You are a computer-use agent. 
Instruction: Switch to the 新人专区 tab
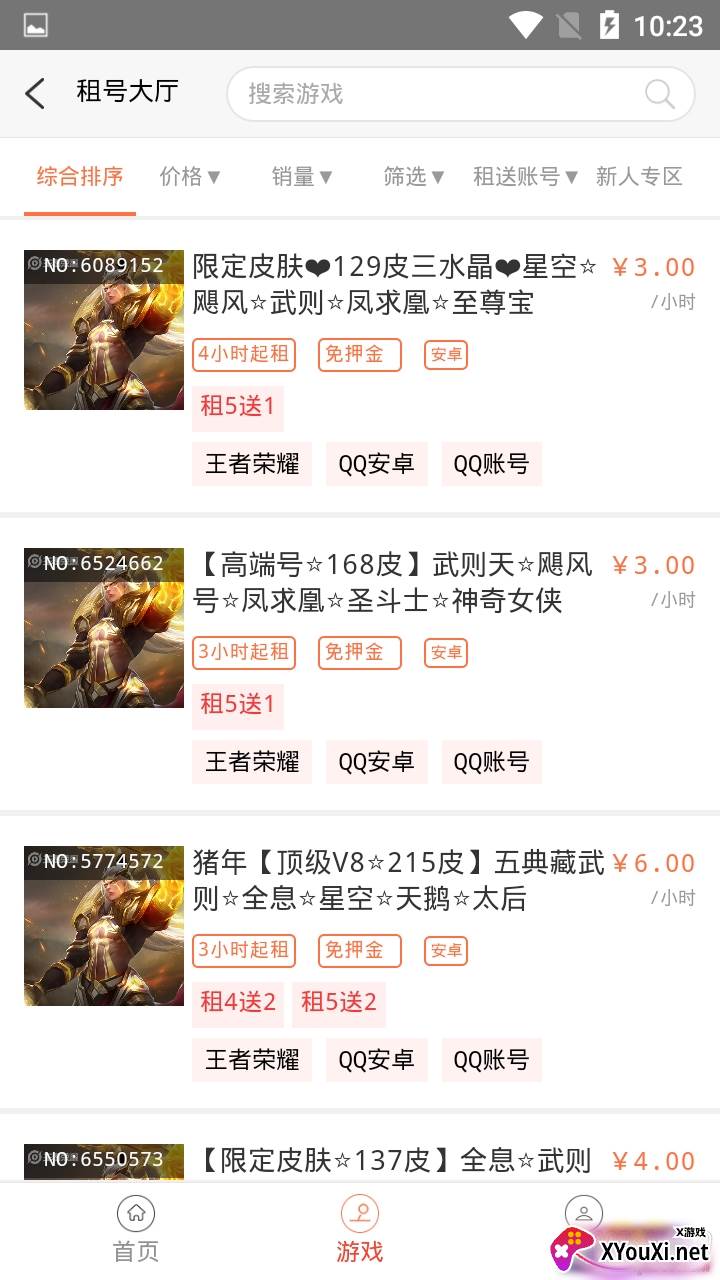(639, 177)
